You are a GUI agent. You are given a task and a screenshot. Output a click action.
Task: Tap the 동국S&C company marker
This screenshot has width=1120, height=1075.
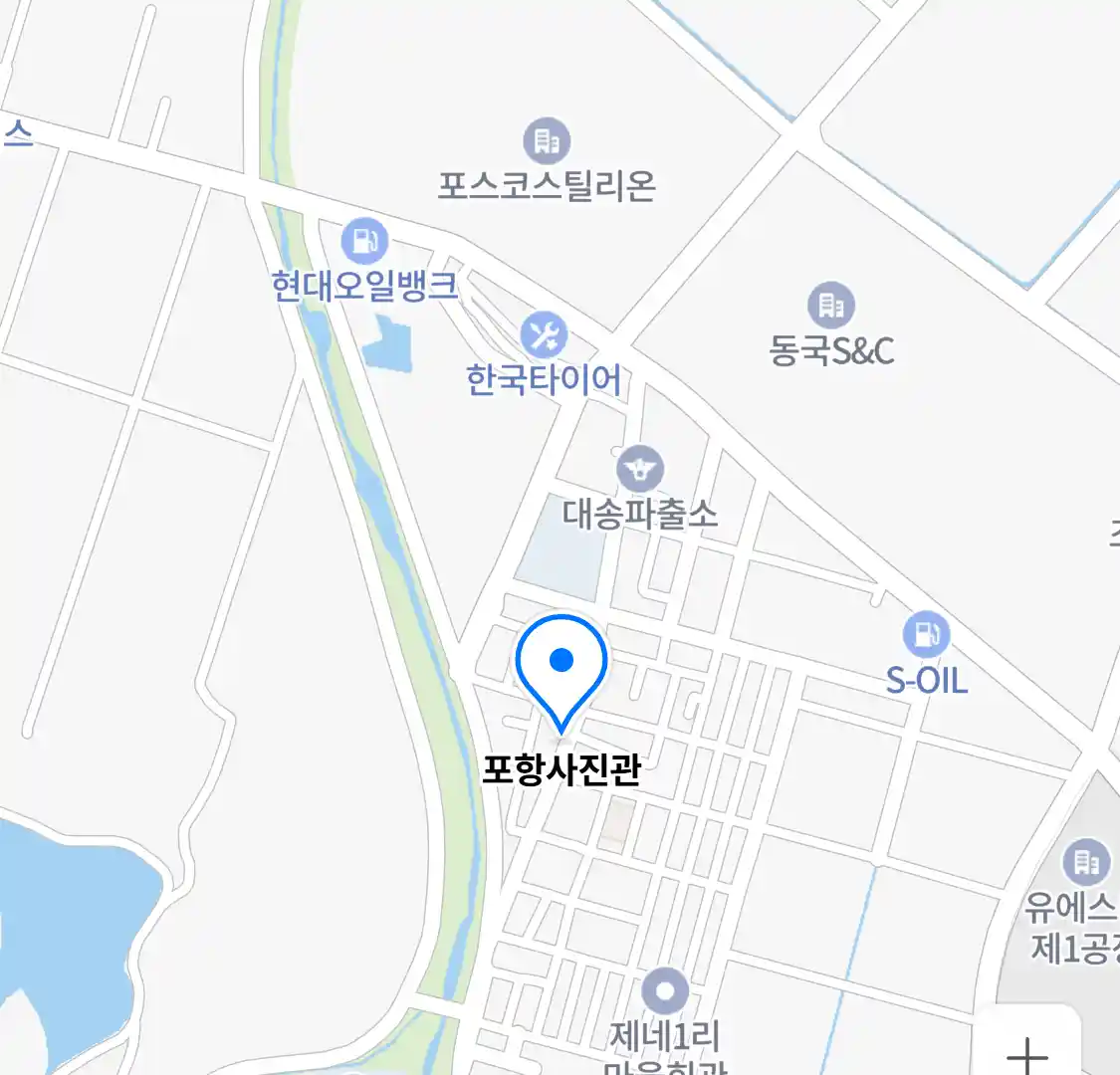coord(831,306)
